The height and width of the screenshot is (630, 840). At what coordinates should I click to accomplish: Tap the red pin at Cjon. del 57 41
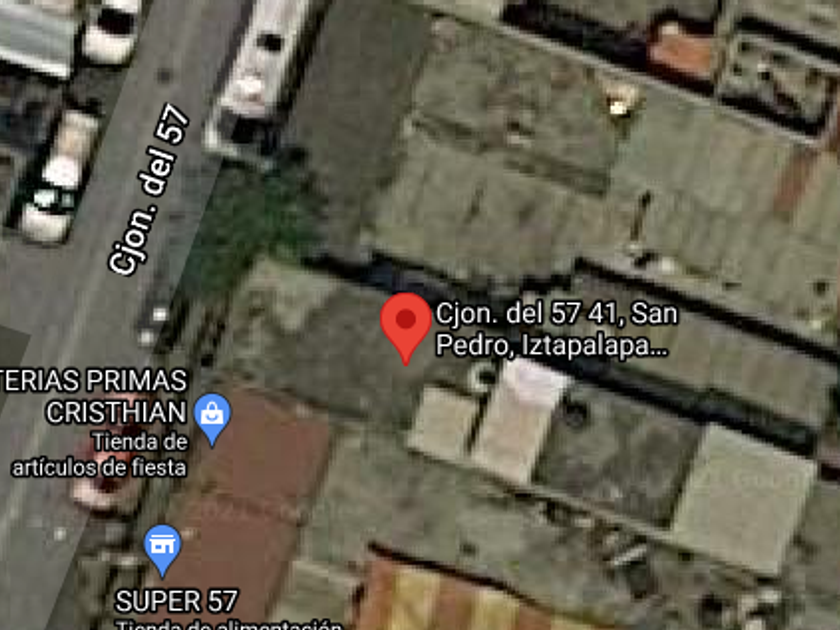click(x=406, y=328)
